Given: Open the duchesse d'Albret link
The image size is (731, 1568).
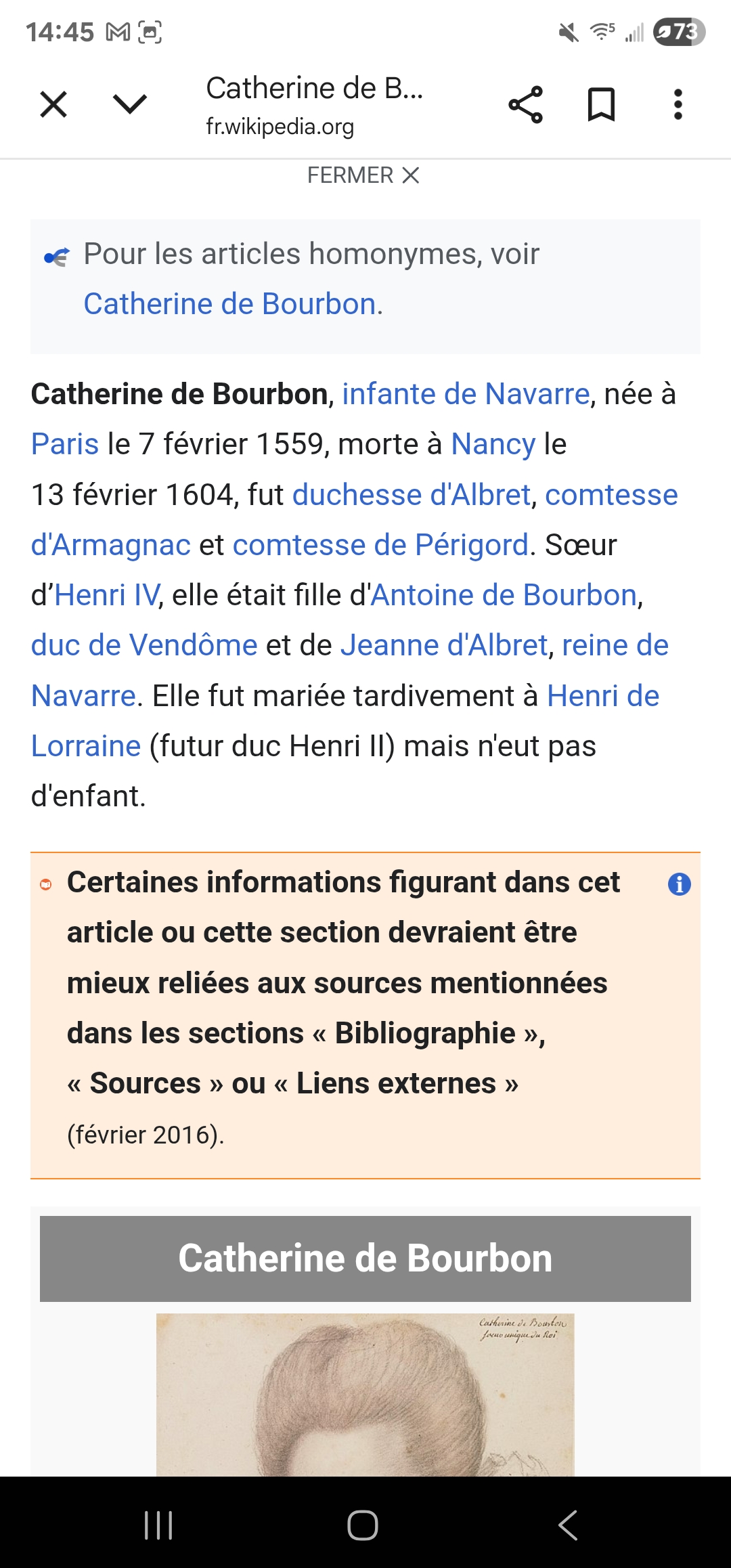Looking at the screenshot, I should click(411, 495).
